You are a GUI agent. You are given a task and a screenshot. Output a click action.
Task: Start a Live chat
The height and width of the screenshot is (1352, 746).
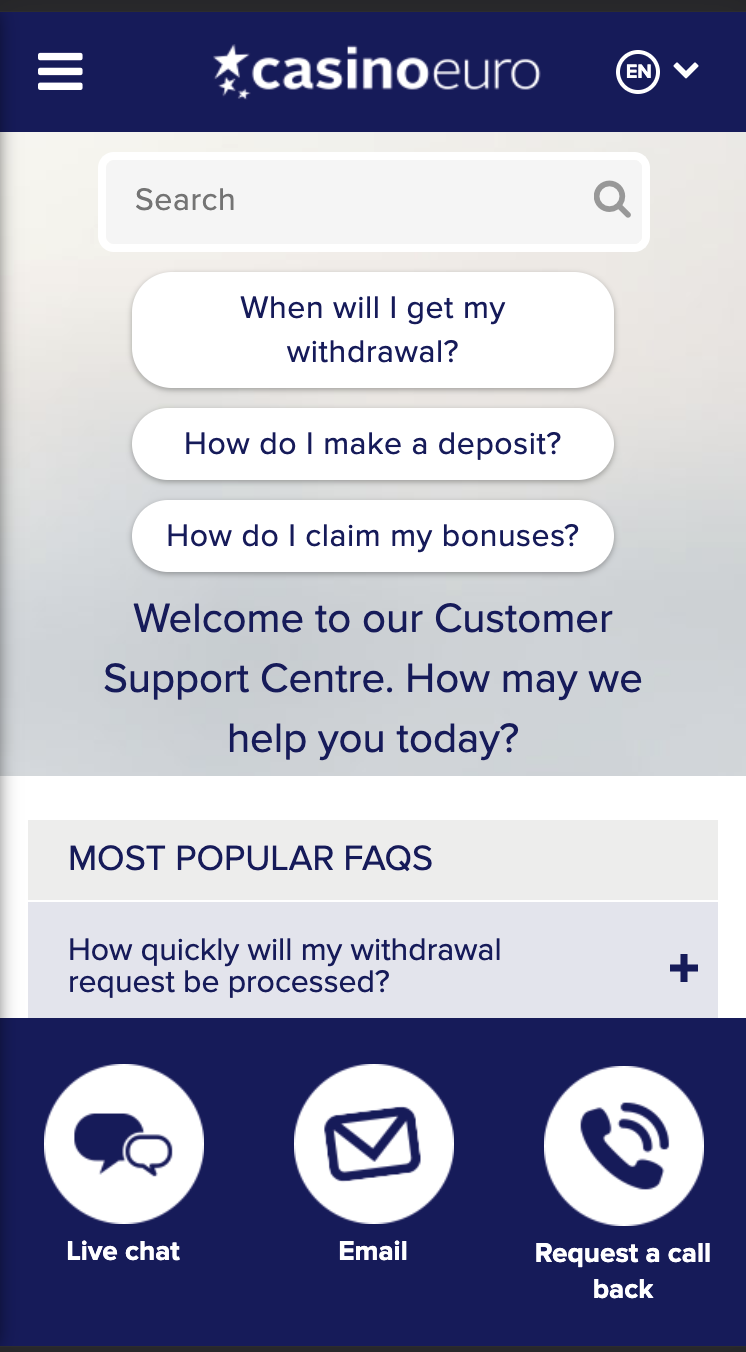[x=124, y=1166]
